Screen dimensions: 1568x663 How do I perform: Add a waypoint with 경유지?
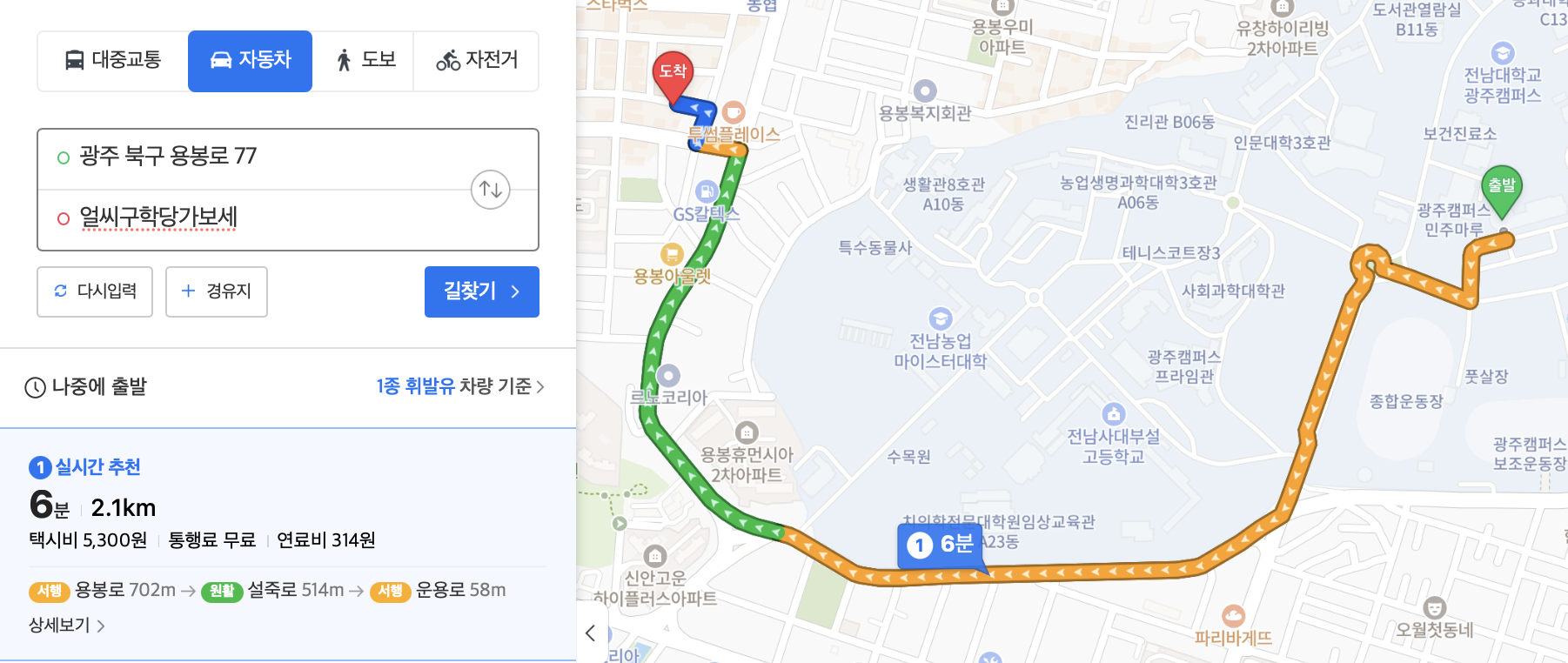(x=216, y=291)
